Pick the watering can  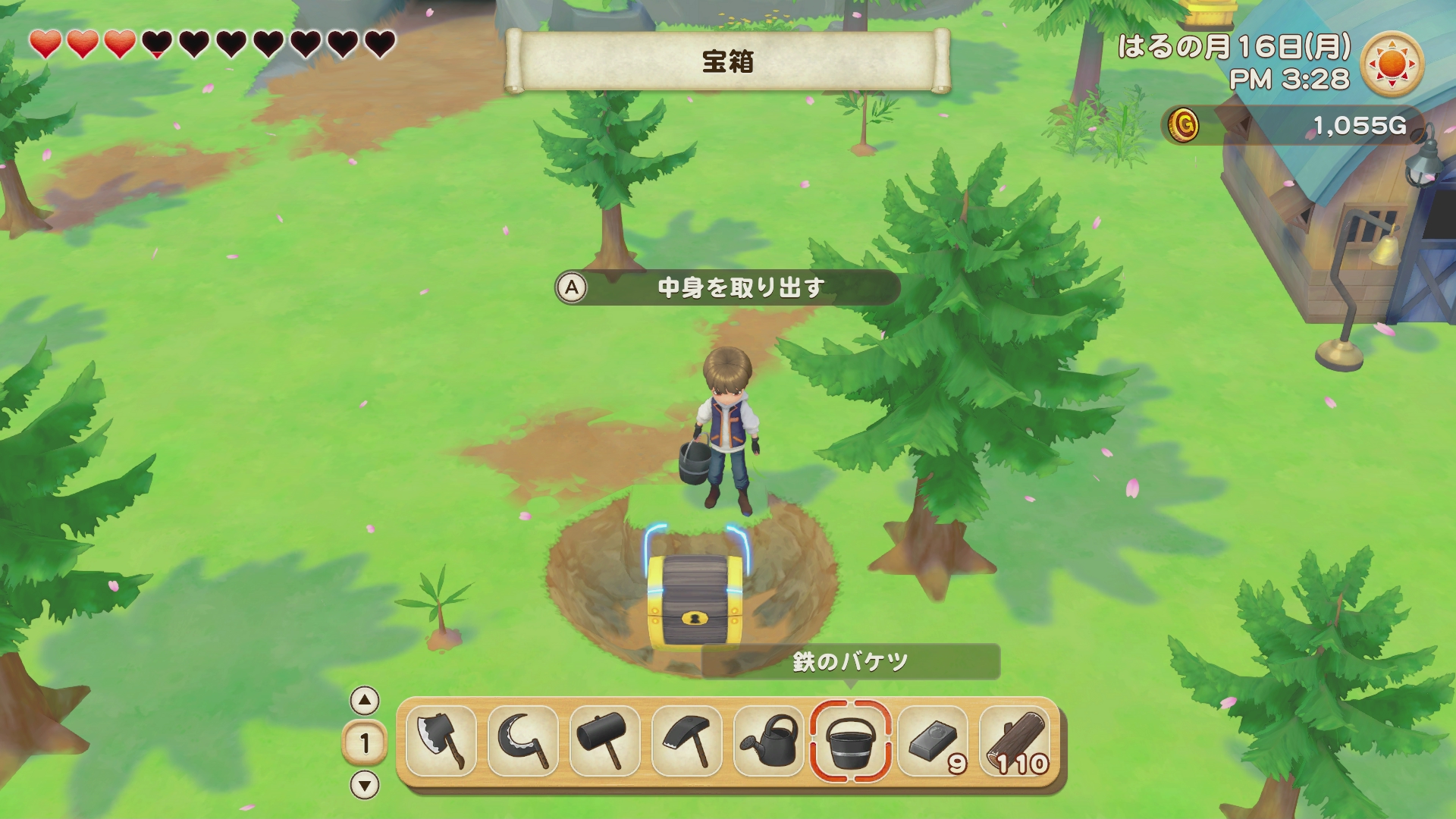point(769,742)
